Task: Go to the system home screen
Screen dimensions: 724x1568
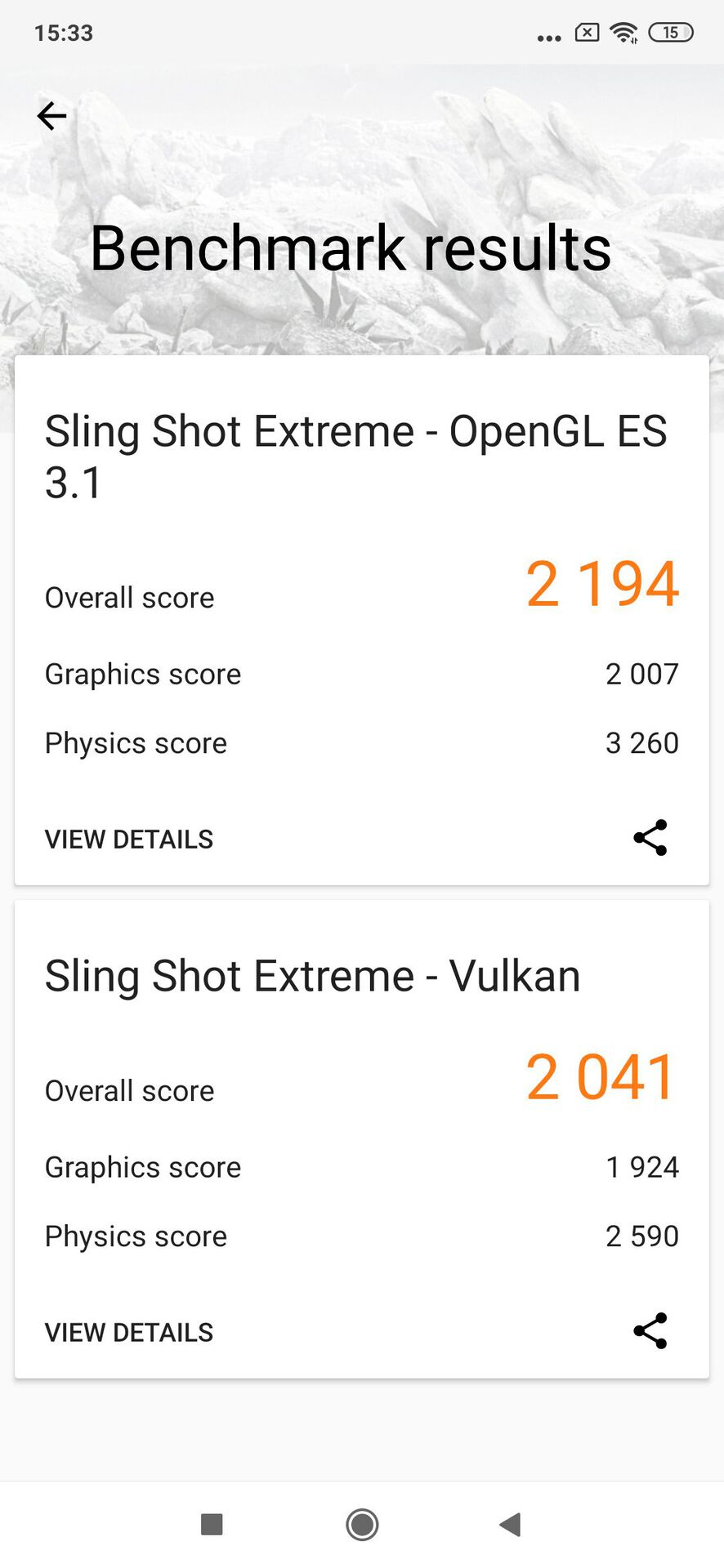Action: (x=362, y=1524)
